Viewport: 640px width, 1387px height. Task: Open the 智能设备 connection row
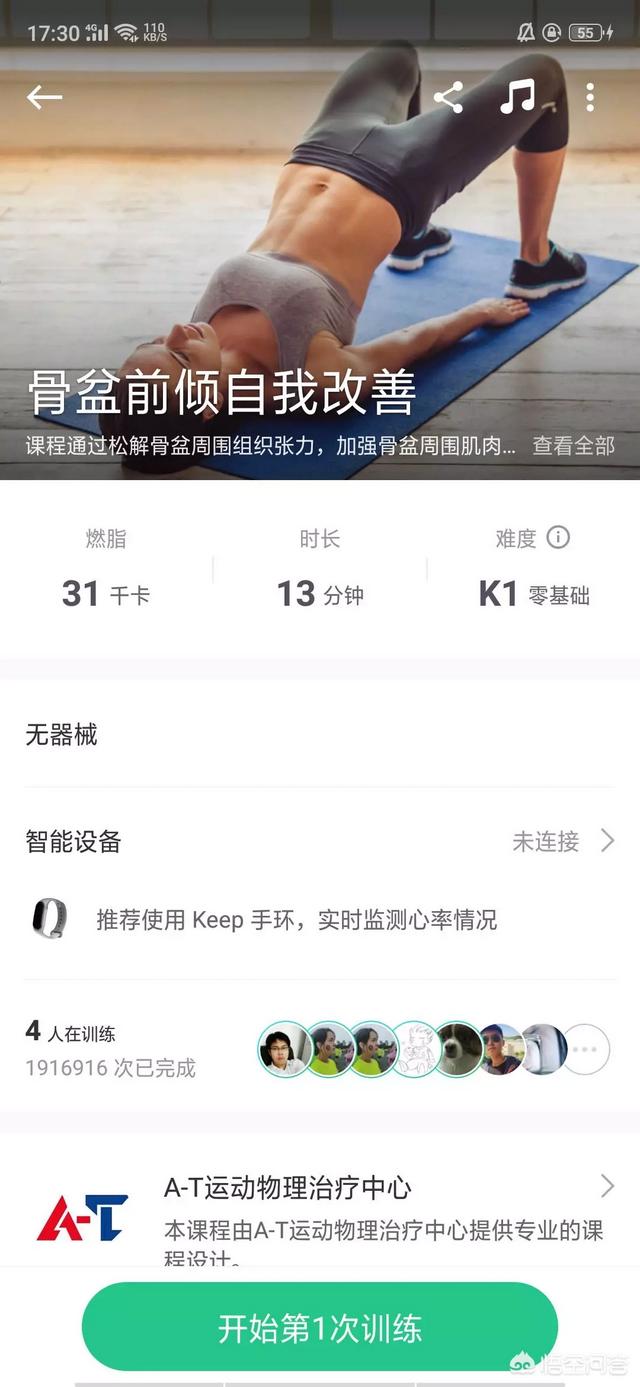click(x=320, y=841)
